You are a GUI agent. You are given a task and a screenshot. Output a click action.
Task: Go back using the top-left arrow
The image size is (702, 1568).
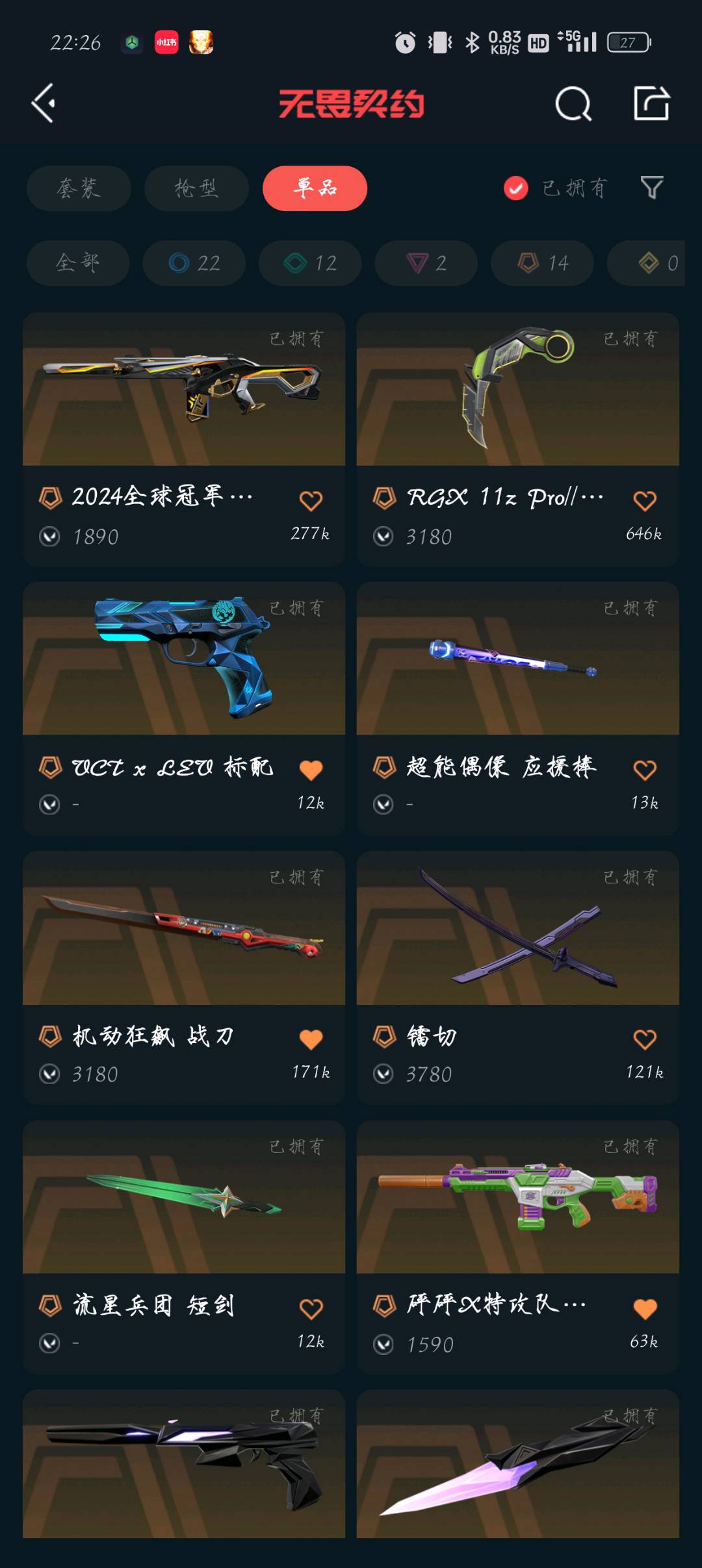coord(44,103)
